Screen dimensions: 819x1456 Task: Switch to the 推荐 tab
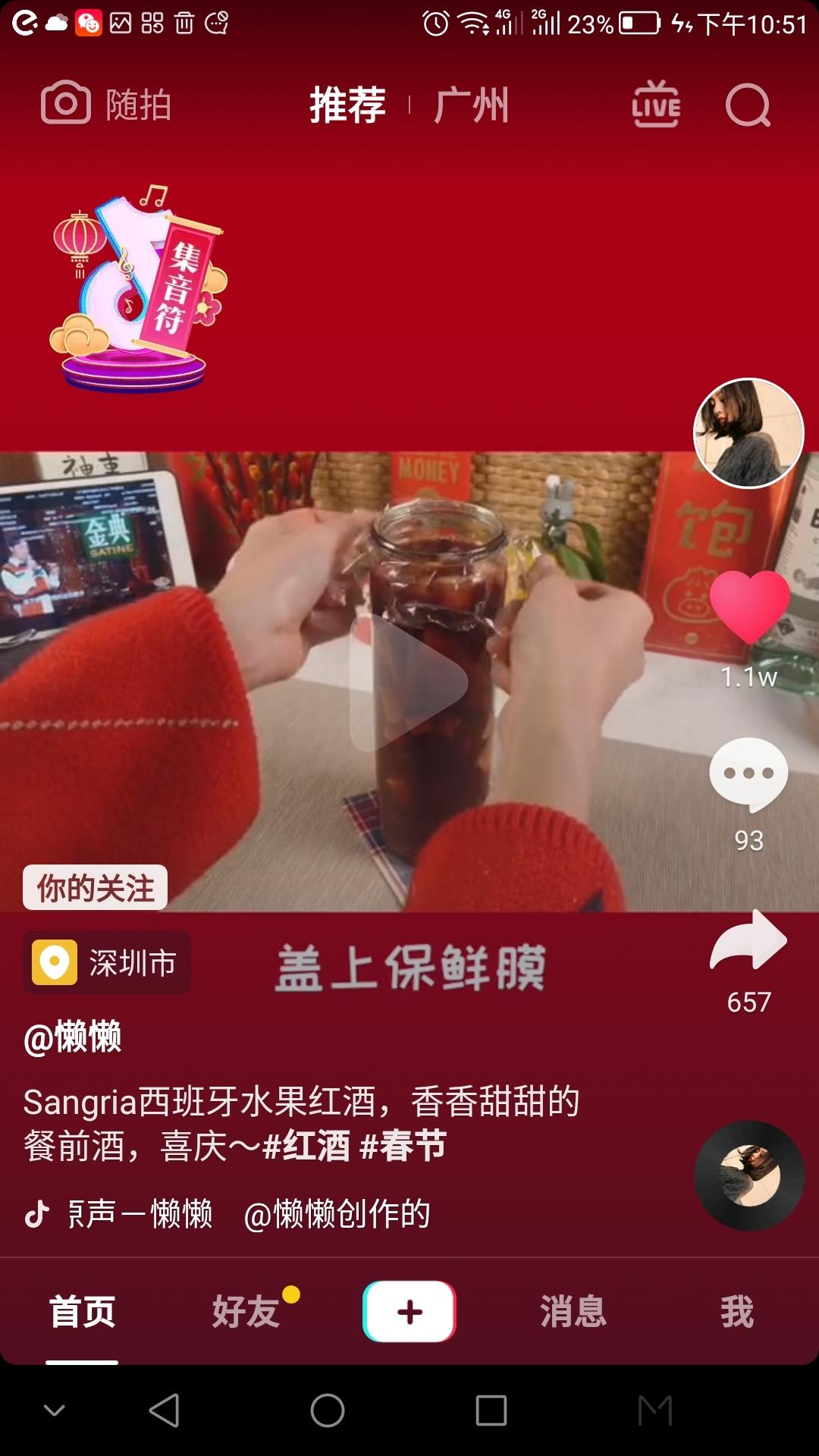(x=347, y=105)
